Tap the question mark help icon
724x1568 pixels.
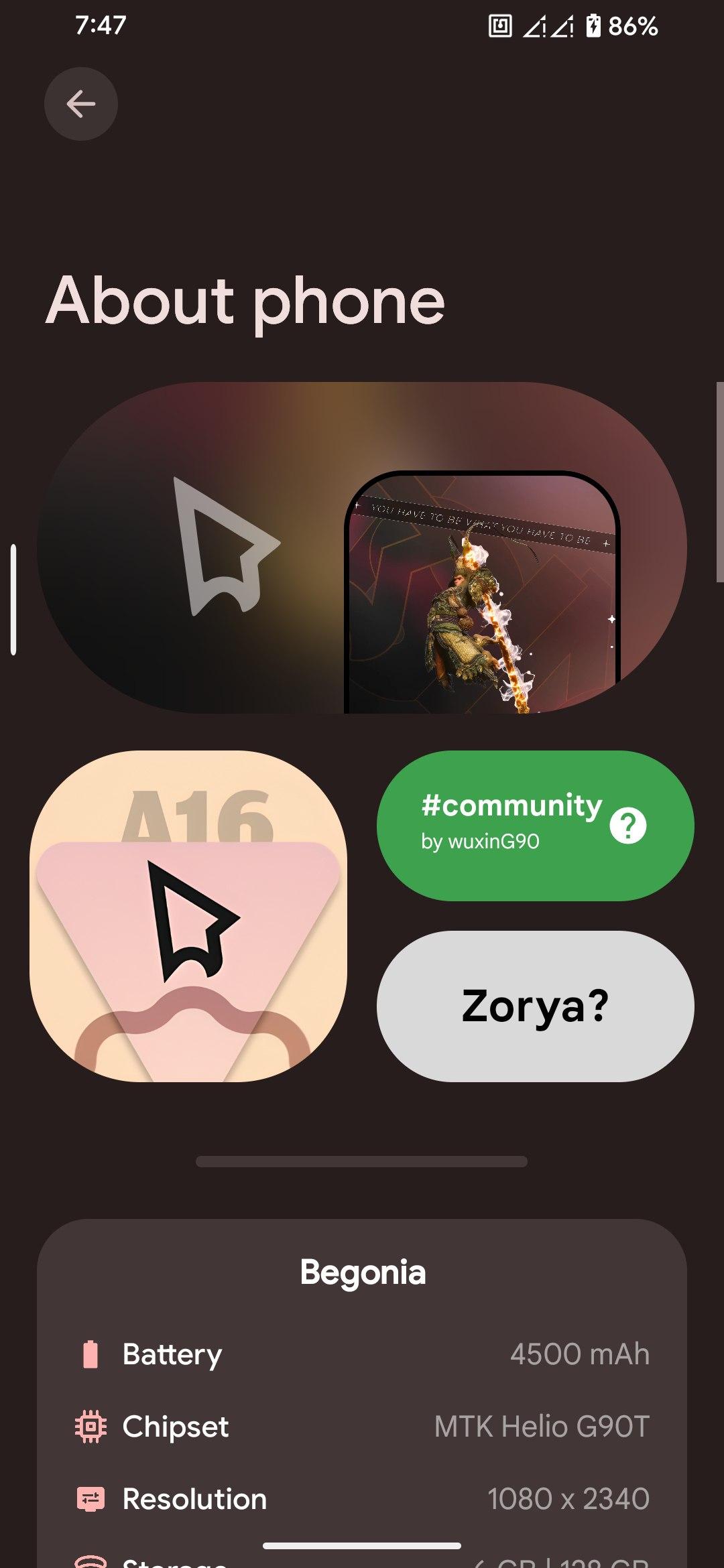627,826
